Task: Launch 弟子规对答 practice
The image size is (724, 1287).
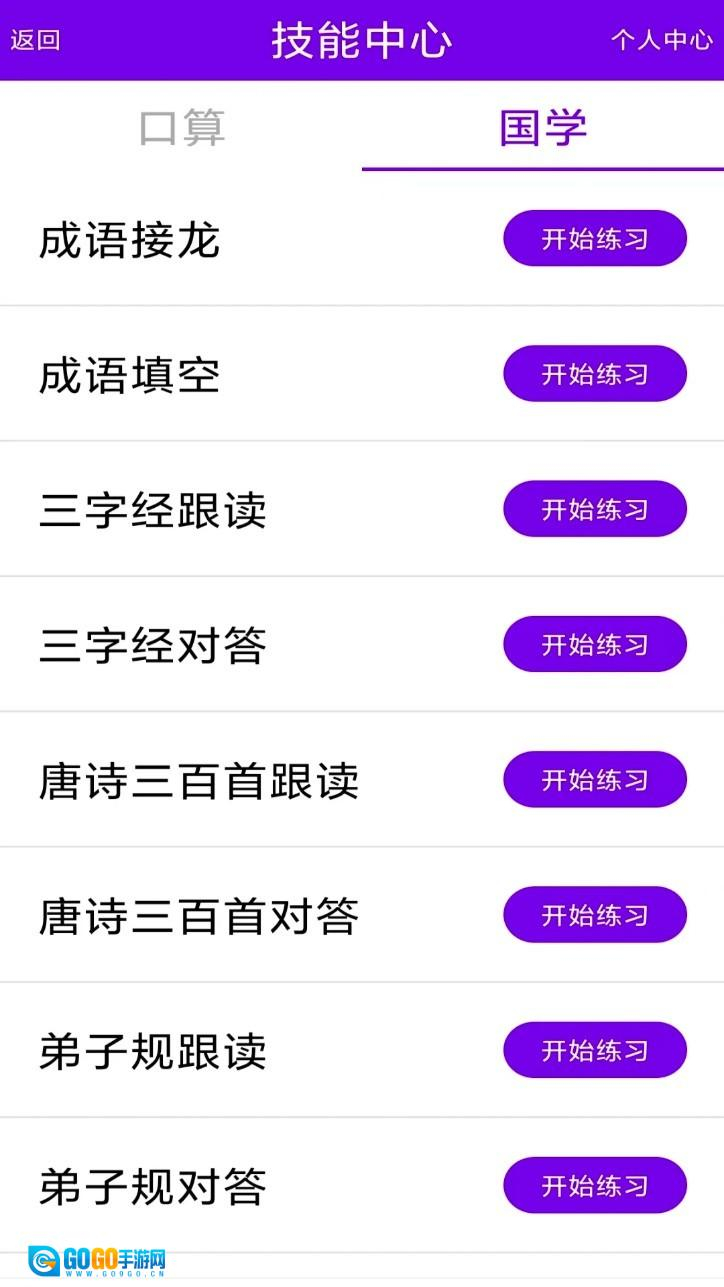Action: (594, 1186)
